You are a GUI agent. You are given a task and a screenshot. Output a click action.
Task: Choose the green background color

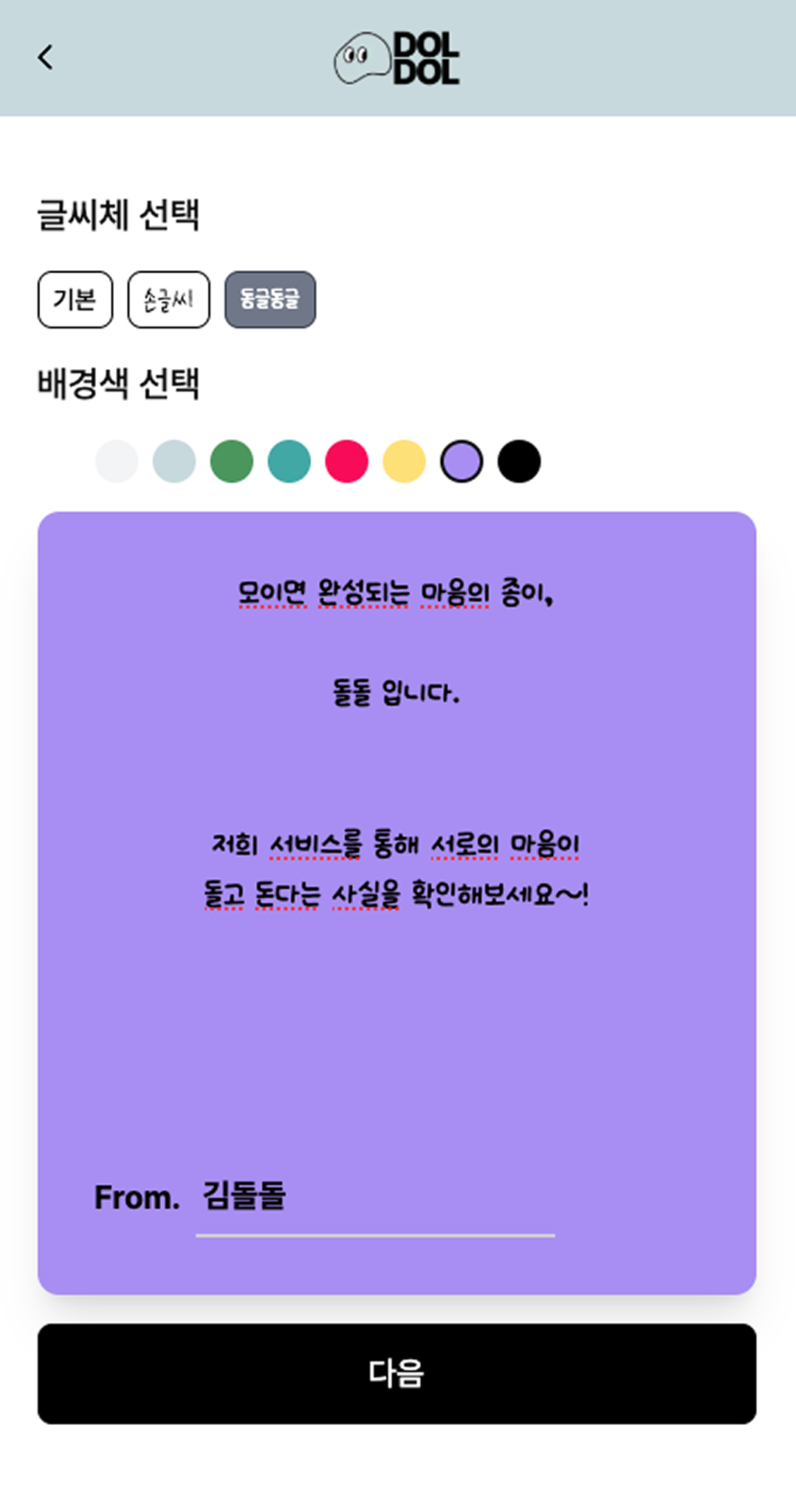[x=232, y=459]
